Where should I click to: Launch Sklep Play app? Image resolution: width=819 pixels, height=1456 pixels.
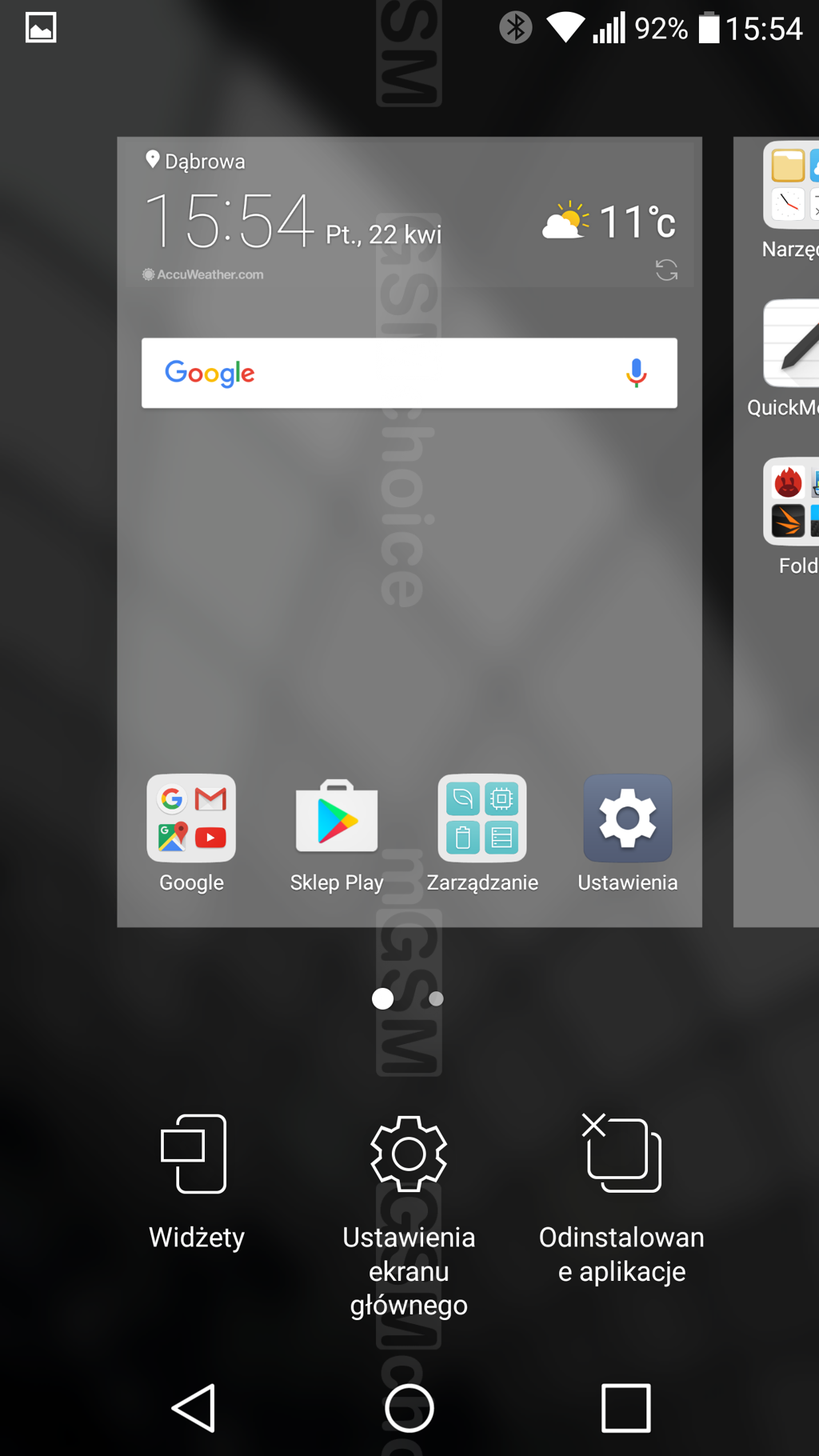coord(337,818)
